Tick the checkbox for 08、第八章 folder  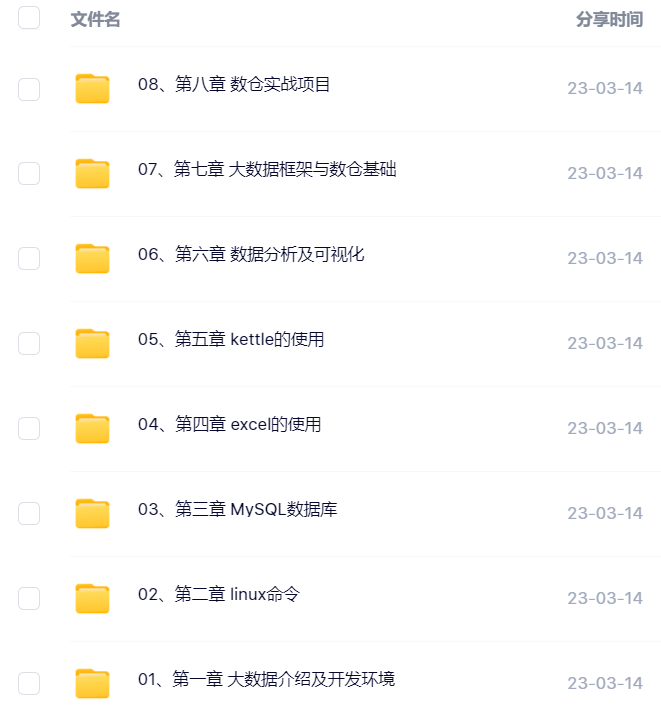pyautogui.click(x=29, y=89)
